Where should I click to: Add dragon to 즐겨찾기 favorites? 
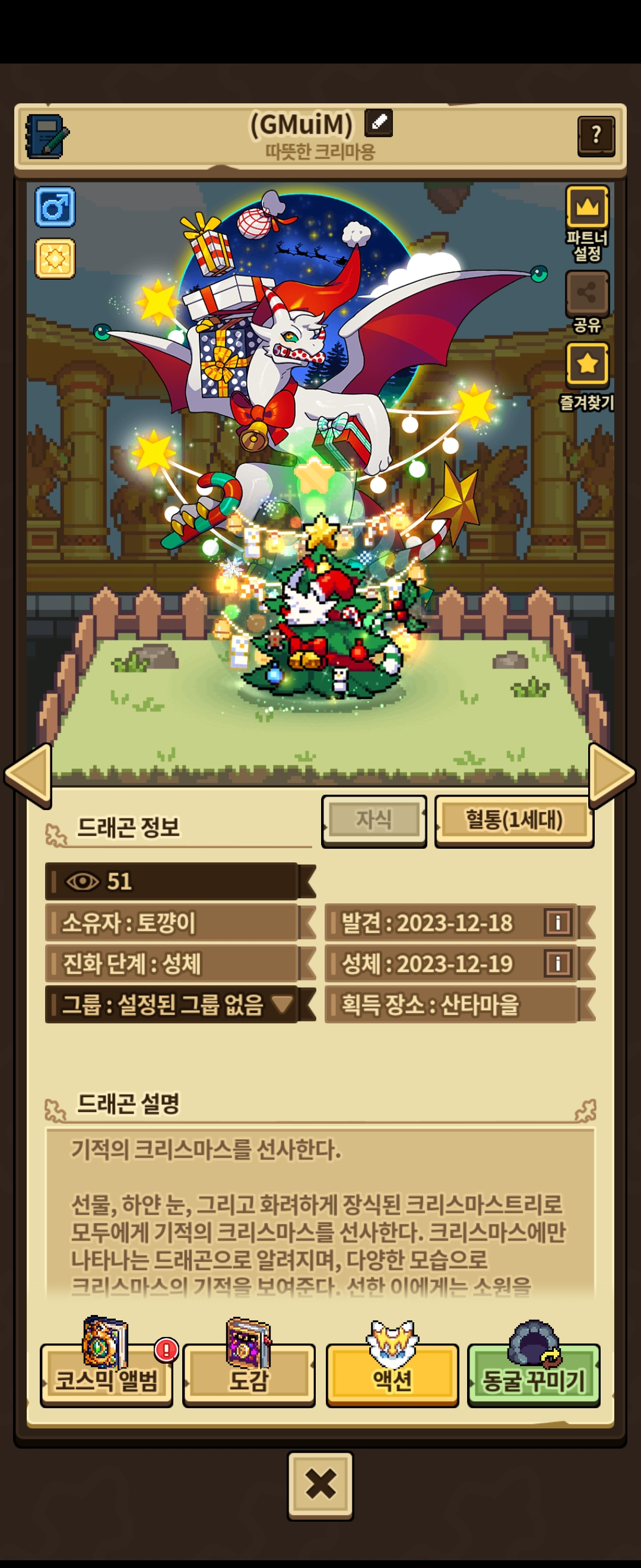click(x=588, y=376)
